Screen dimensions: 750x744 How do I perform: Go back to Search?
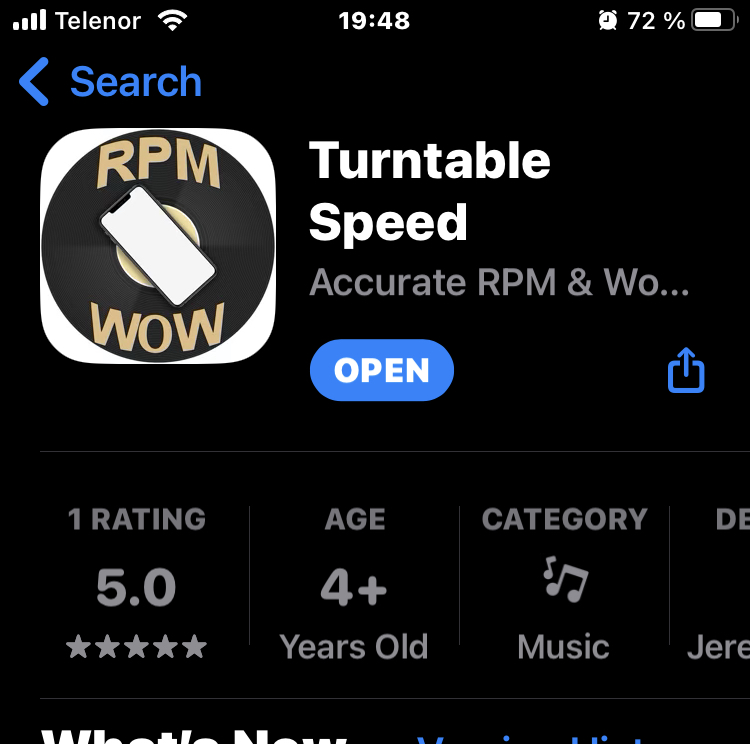coord(111,82)
